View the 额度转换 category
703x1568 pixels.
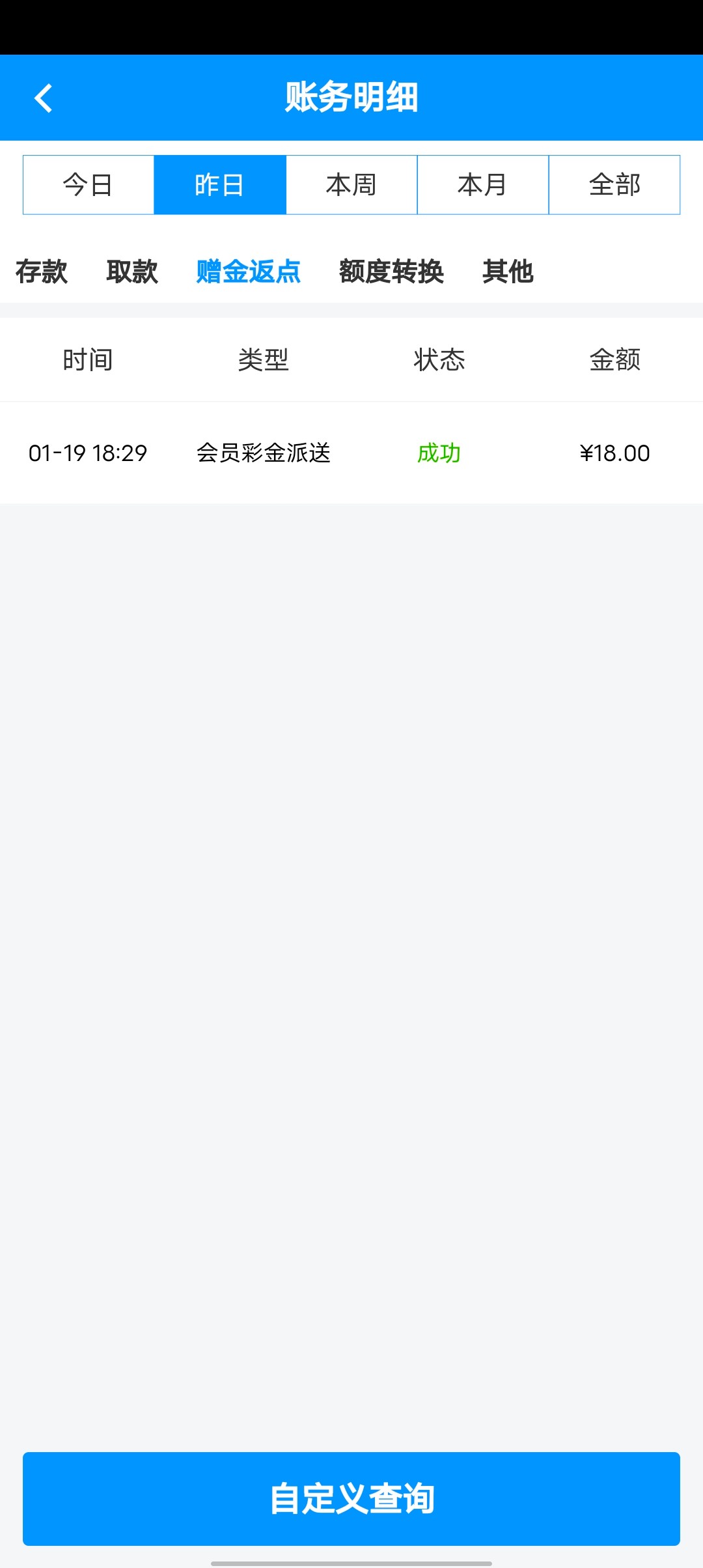pos(391,272)
